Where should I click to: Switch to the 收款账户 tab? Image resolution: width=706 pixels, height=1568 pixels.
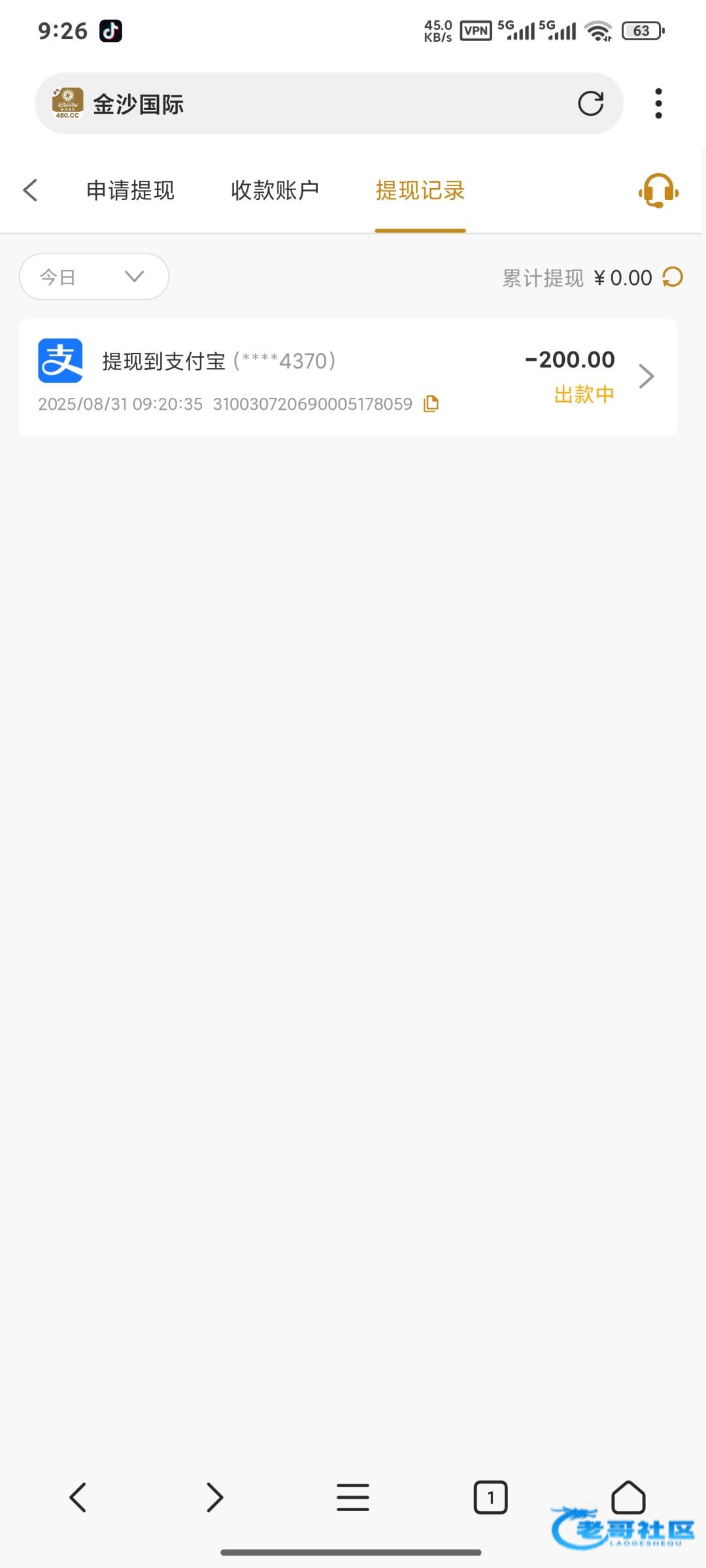(275, 190)
